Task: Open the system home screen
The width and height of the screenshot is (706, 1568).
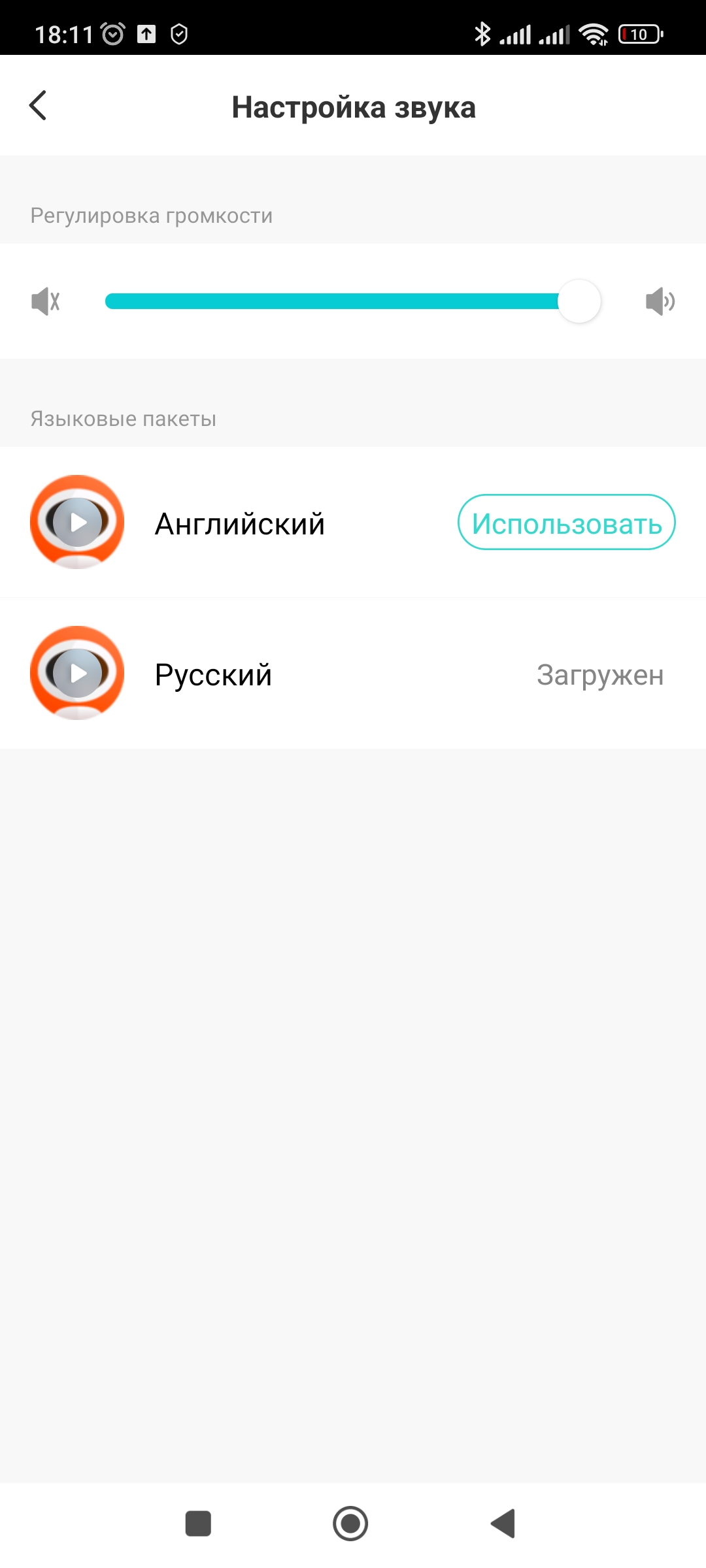Action: tap(350, 1524)
